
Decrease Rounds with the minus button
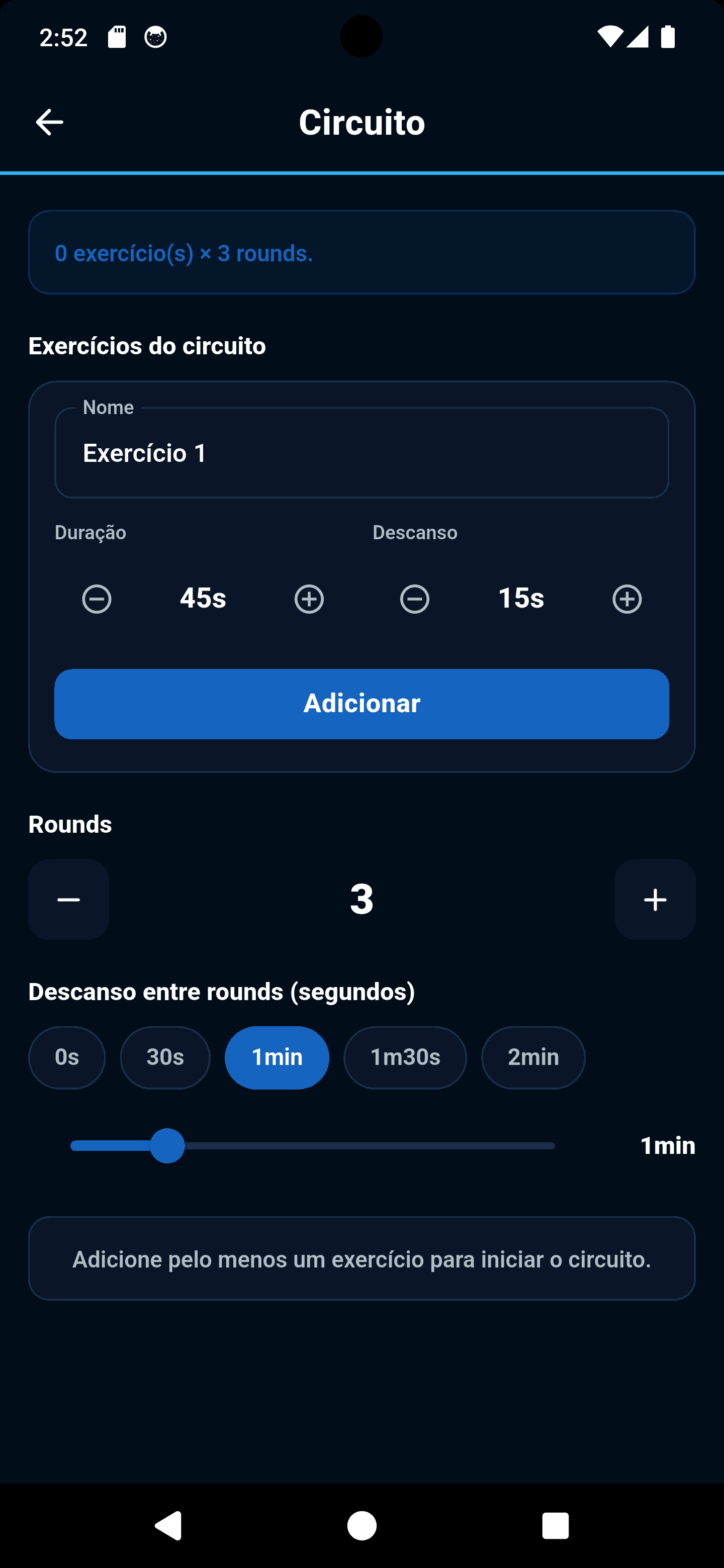pos(68,899)
